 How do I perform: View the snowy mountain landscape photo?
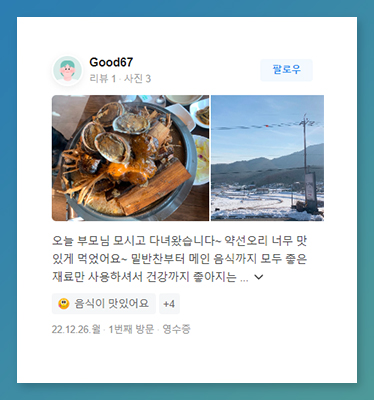click(x=267, y=158)
